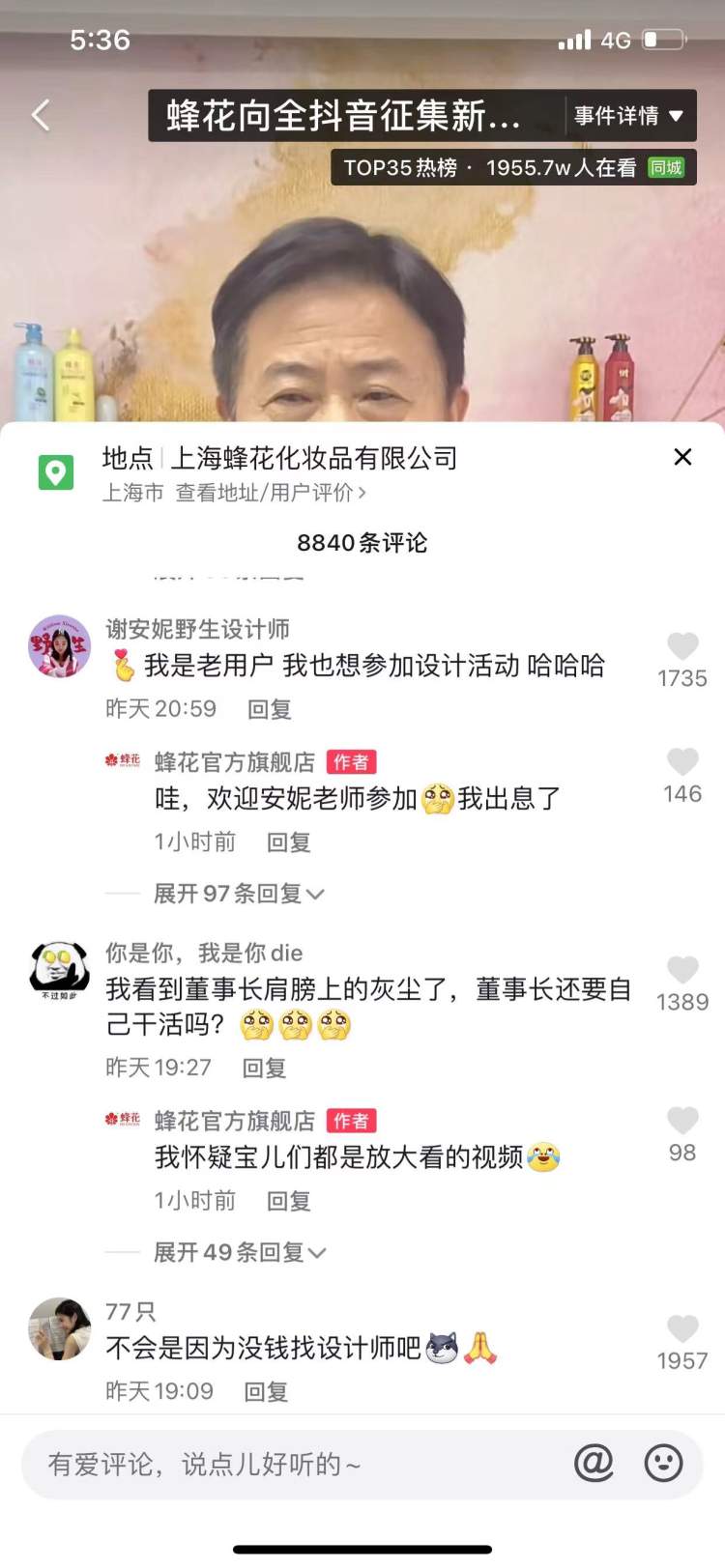Tap the back arrow at top left

(40, 114)
